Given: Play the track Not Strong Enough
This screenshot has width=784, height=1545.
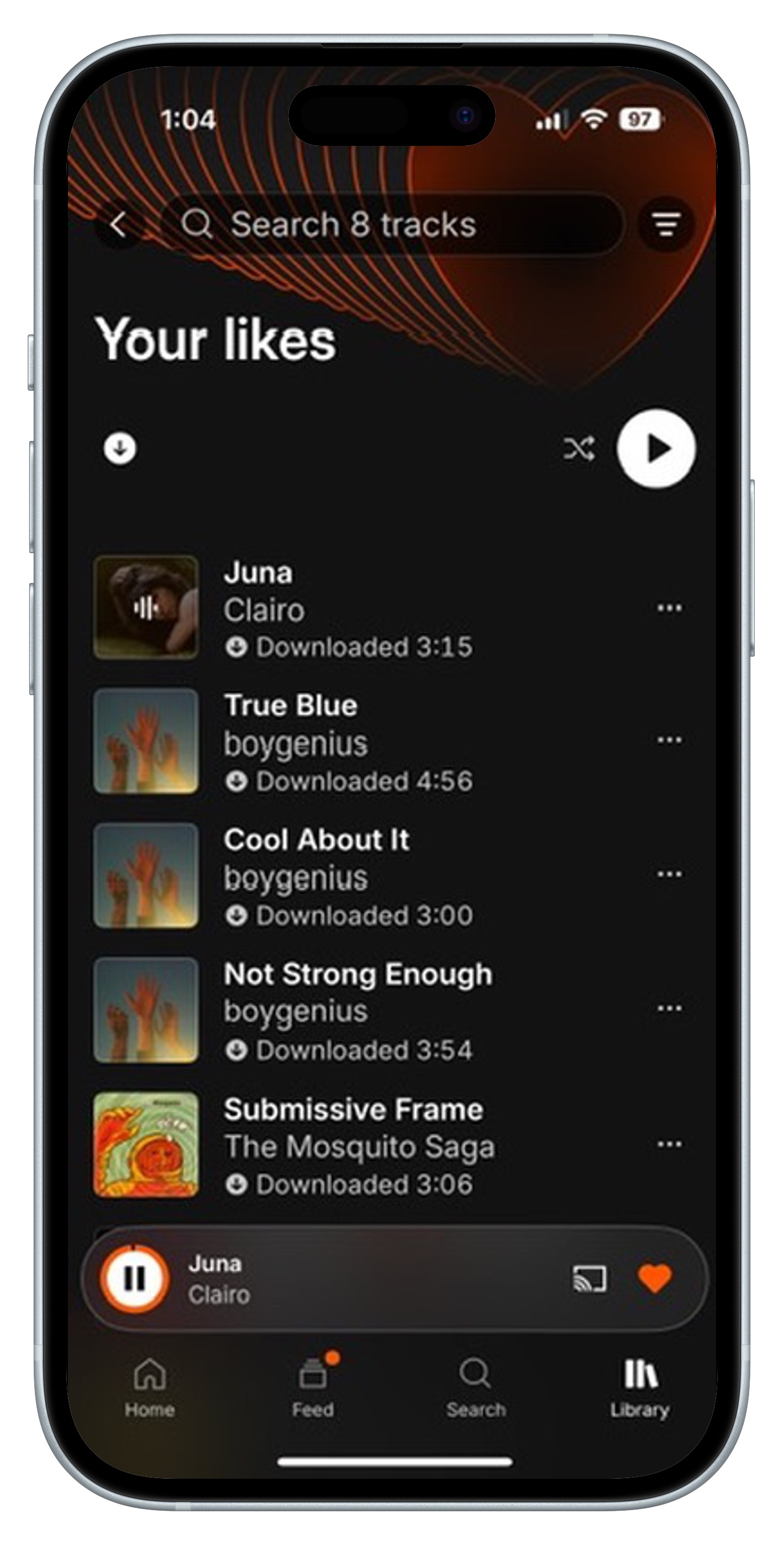Looking at the screenshot, I should [x=360, y=1010].
